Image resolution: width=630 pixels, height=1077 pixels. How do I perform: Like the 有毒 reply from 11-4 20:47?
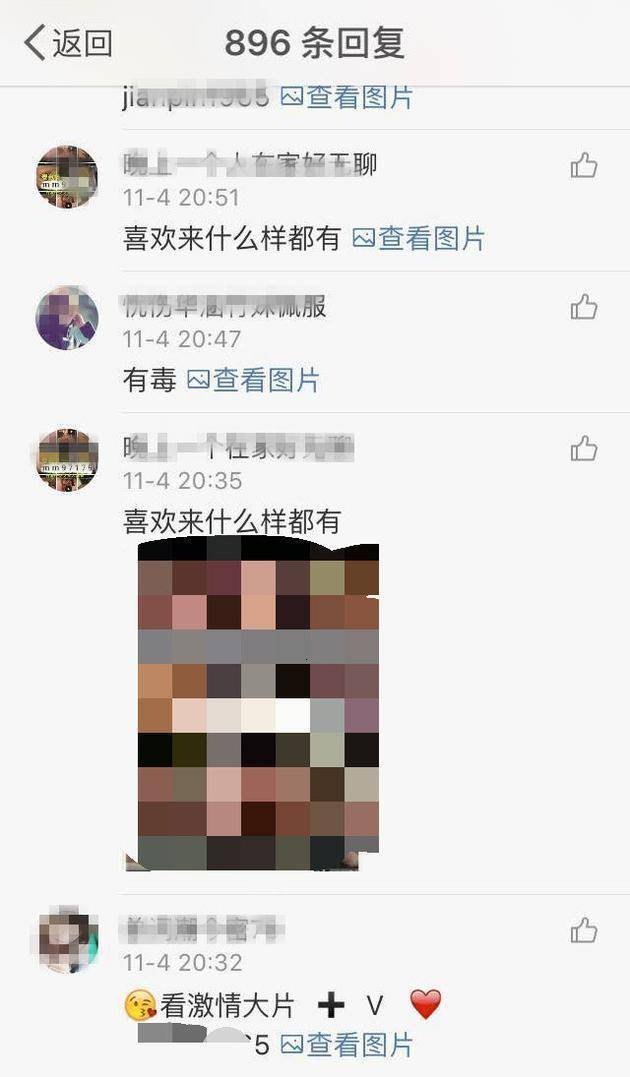(584, 308)
